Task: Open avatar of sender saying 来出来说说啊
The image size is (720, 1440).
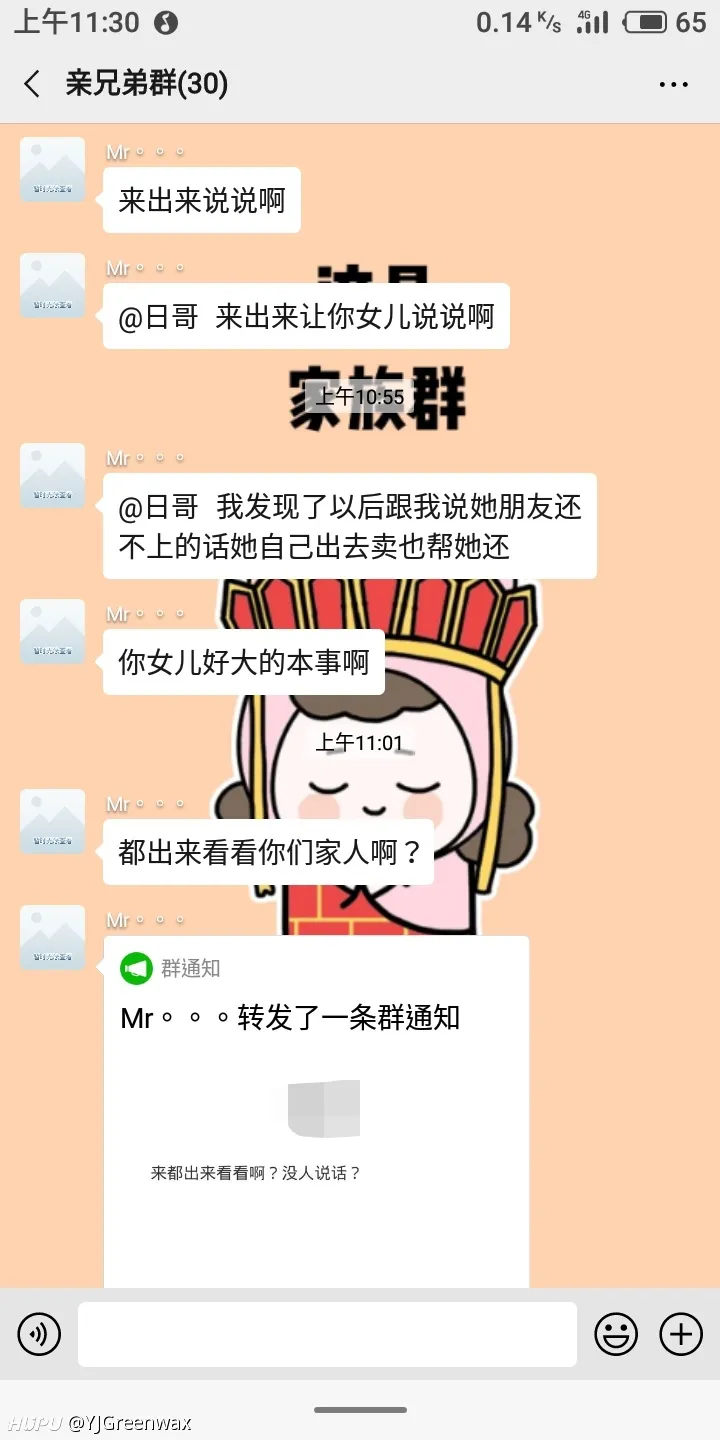Action: coord(53,170)
